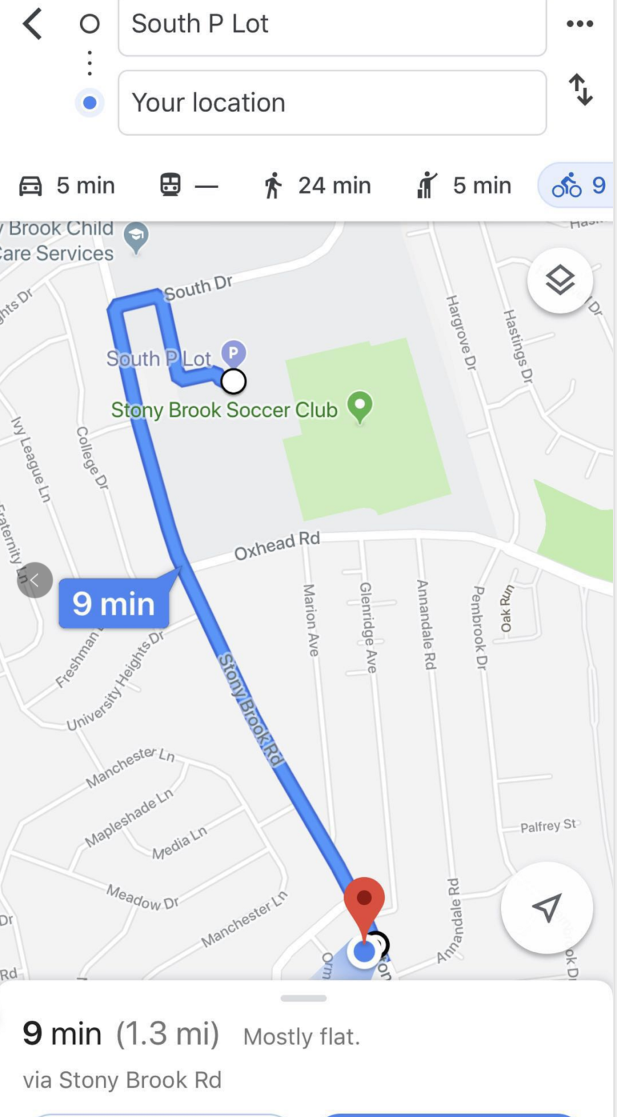Screen dimensions: 617x1117
Task: Switch to walking mode, 24 min
Action: [x=316, y=185]
